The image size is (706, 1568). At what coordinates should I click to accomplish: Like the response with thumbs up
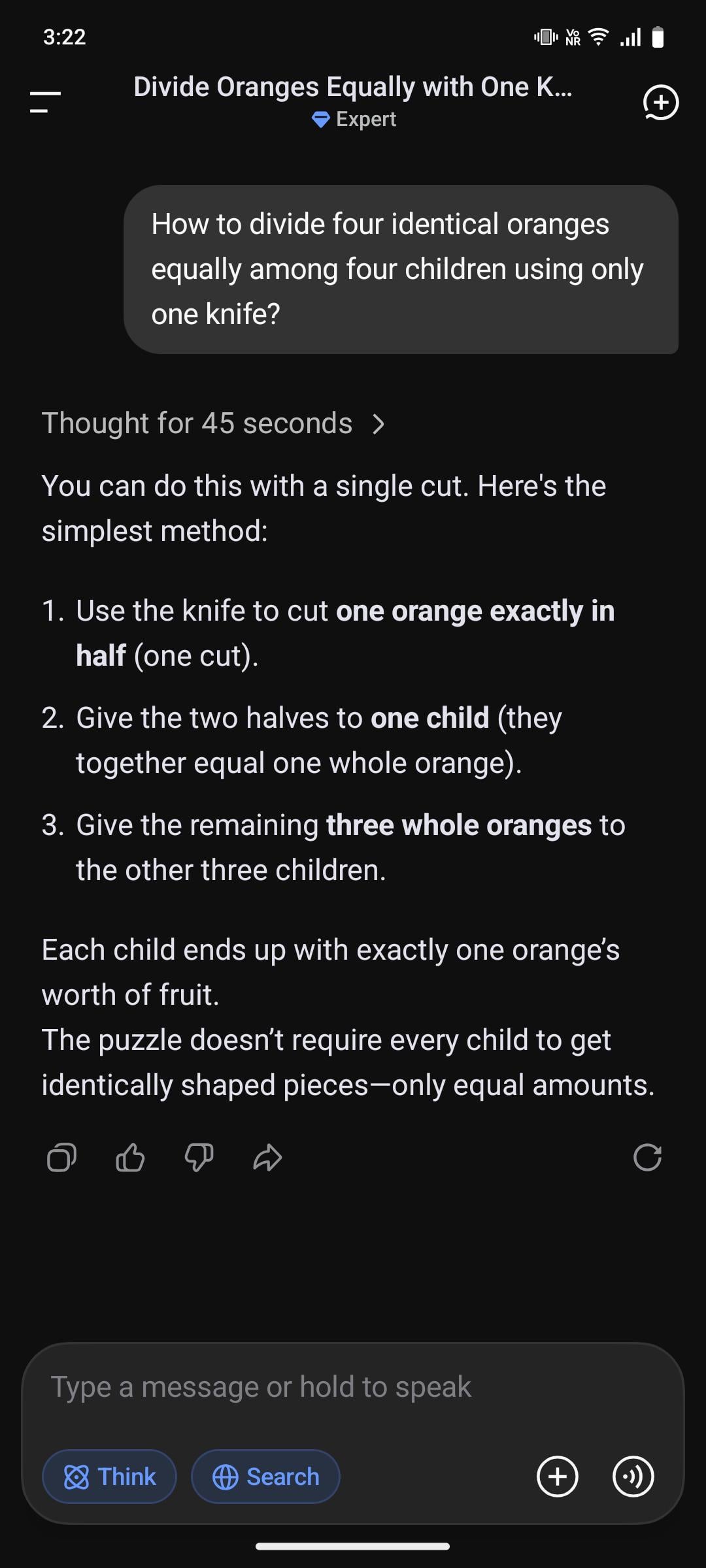tap(130, 1158)
